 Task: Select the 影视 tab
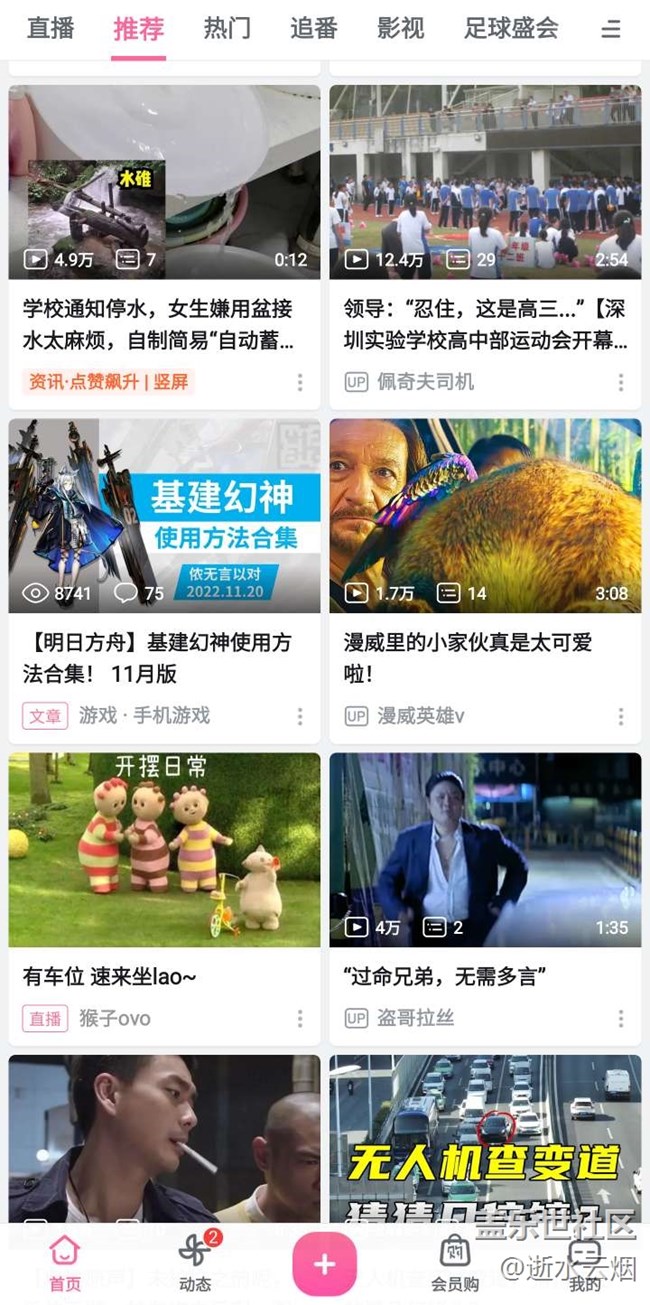tap(400, 29)
